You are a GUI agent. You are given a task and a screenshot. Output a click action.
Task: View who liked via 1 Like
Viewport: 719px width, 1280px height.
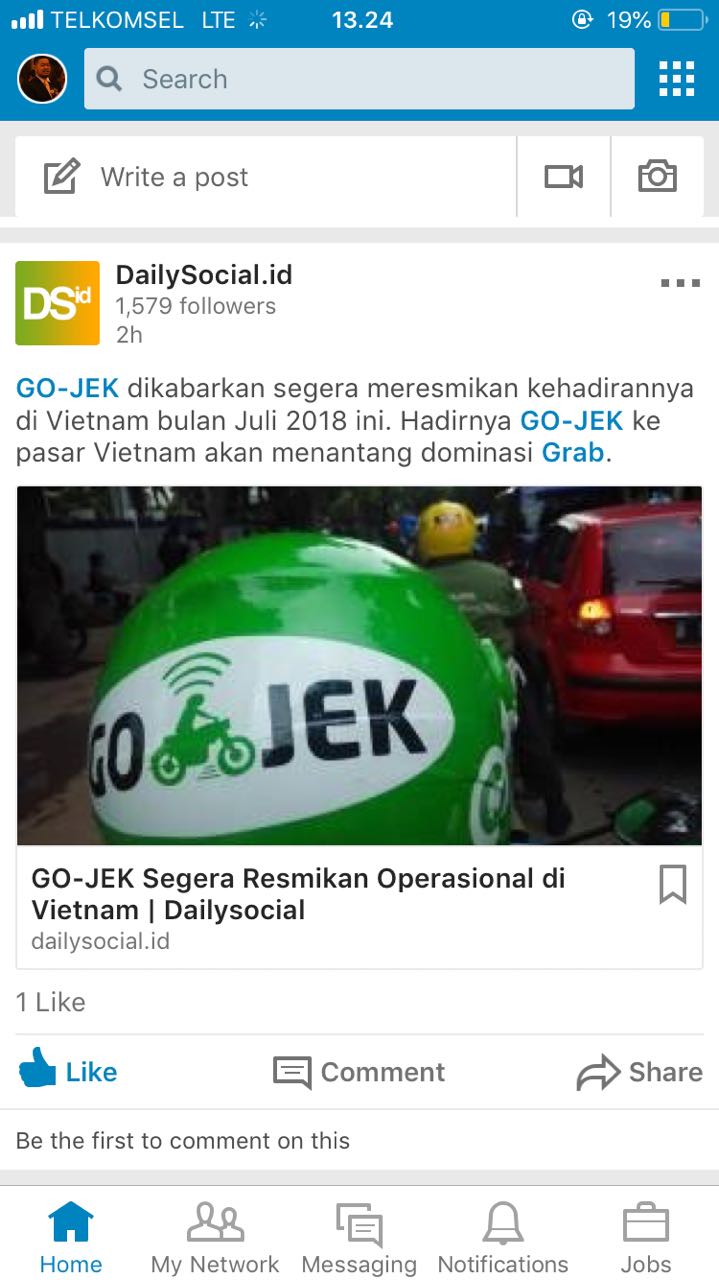point(51,1002)
